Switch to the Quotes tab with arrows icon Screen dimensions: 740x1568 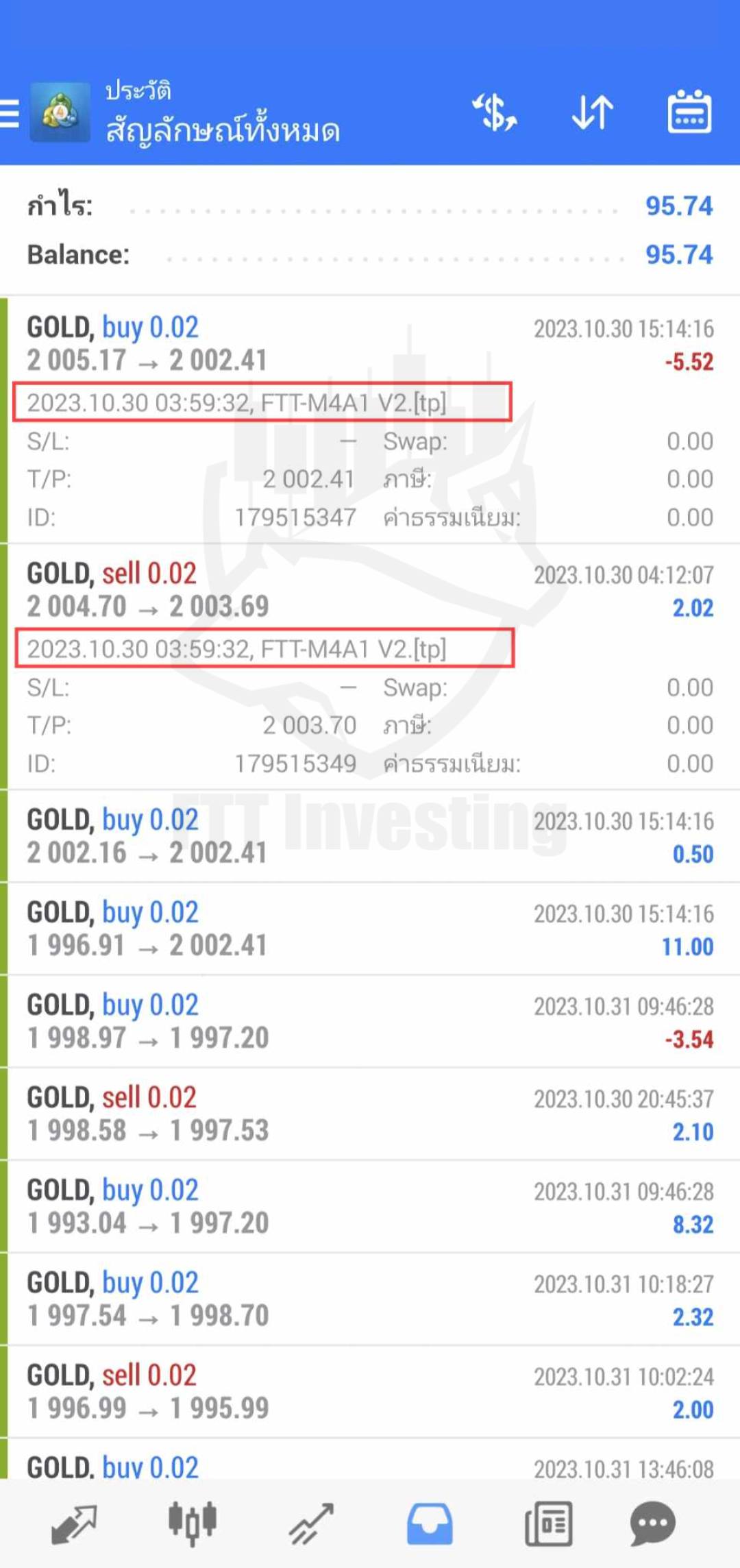[74, 1524]
